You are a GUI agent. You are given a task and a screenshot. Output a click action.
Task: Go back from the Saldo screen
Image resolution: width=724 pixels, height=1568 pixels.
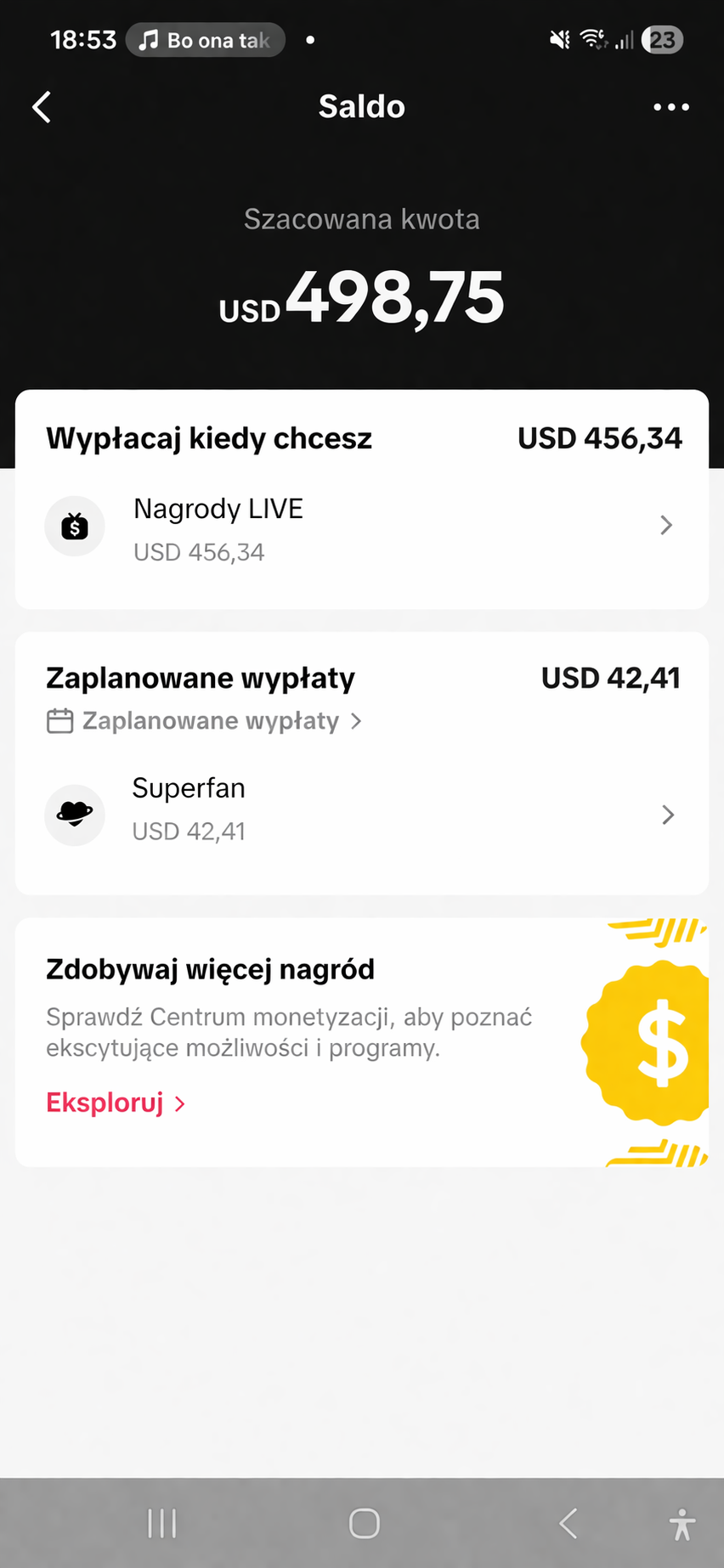42,107
